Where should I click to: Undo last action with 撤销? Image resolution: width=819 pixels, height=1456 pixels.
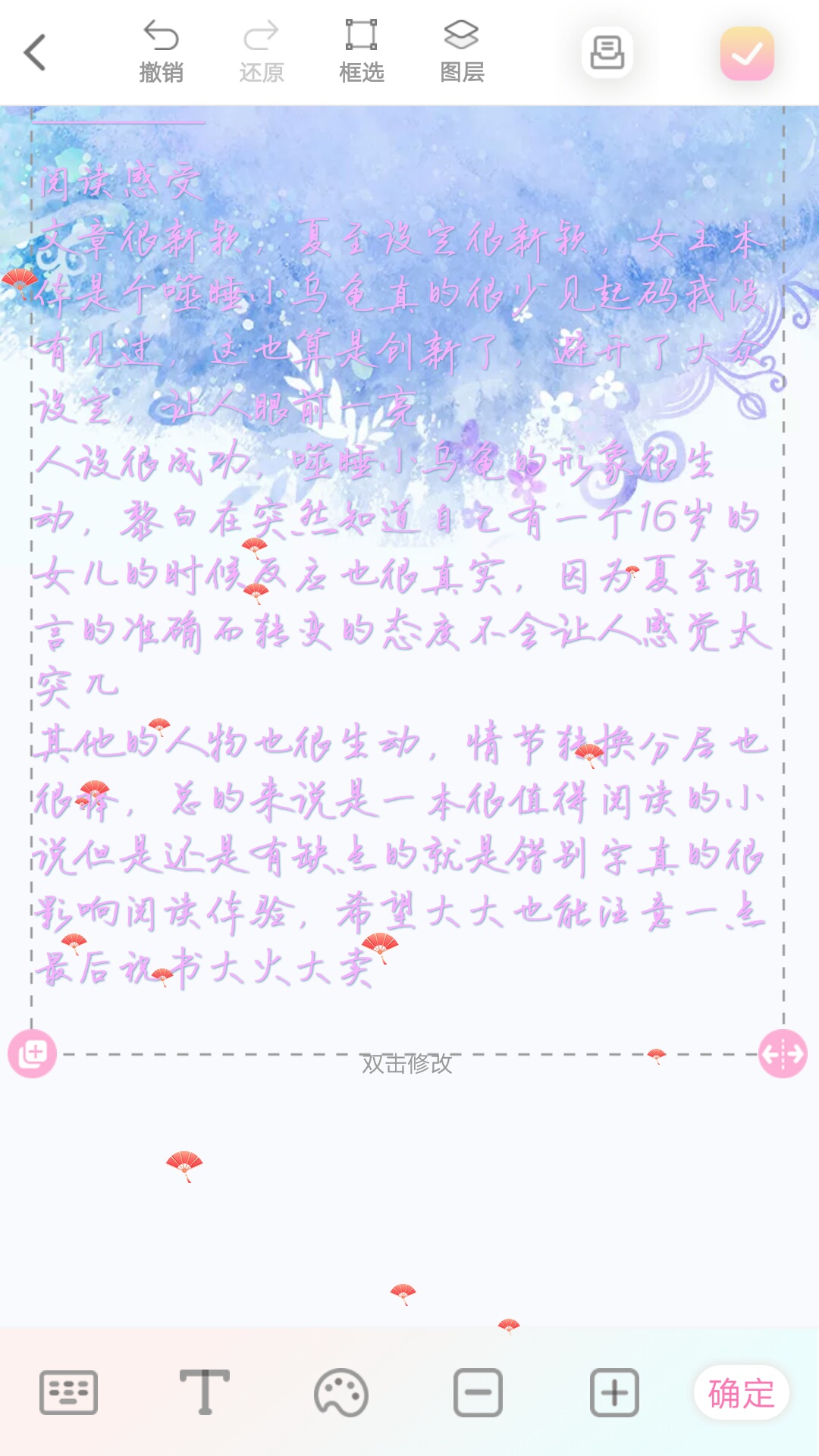[x=161, y=52]
